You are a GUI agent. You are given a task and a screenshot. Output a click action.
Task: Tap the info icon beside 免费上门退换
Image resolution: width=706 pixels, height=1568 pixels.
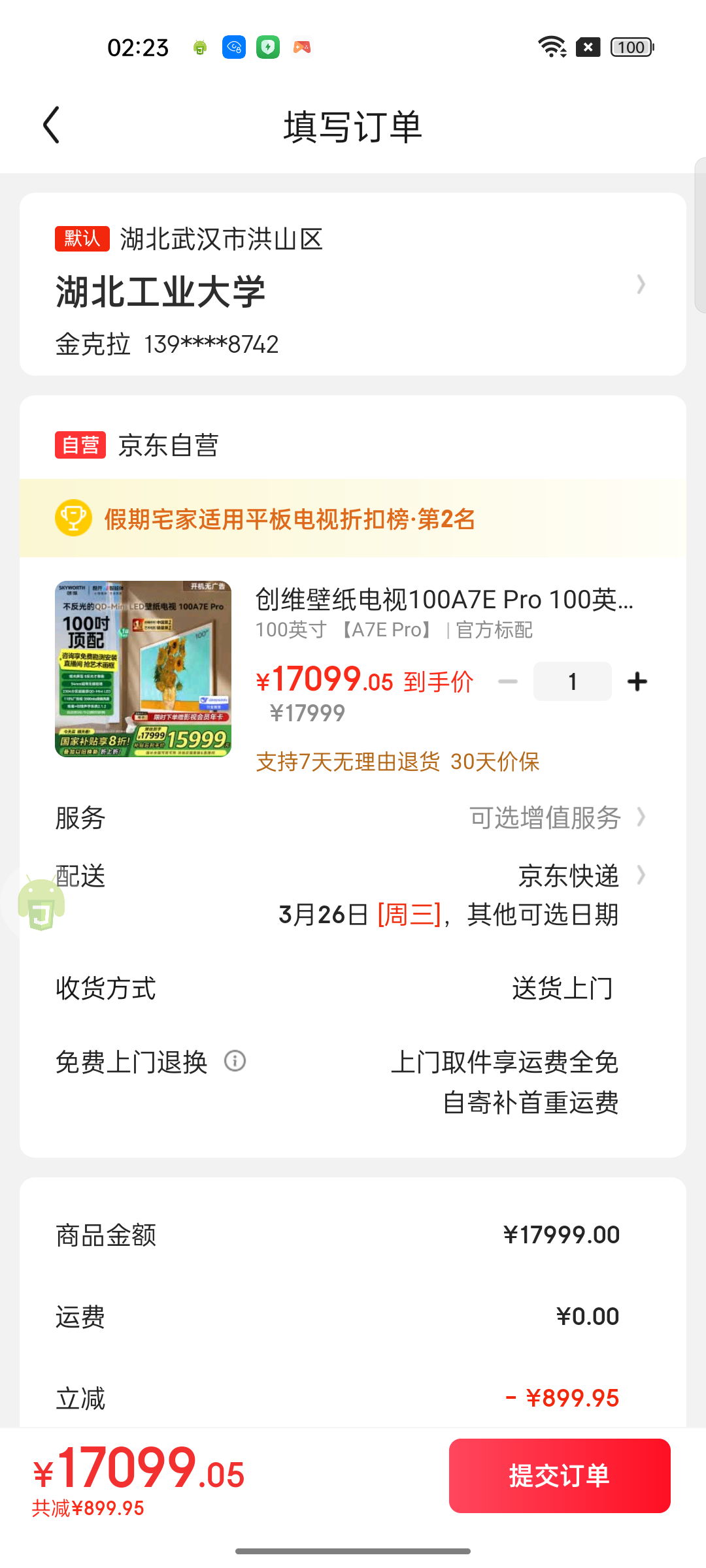pos(235,1062)
